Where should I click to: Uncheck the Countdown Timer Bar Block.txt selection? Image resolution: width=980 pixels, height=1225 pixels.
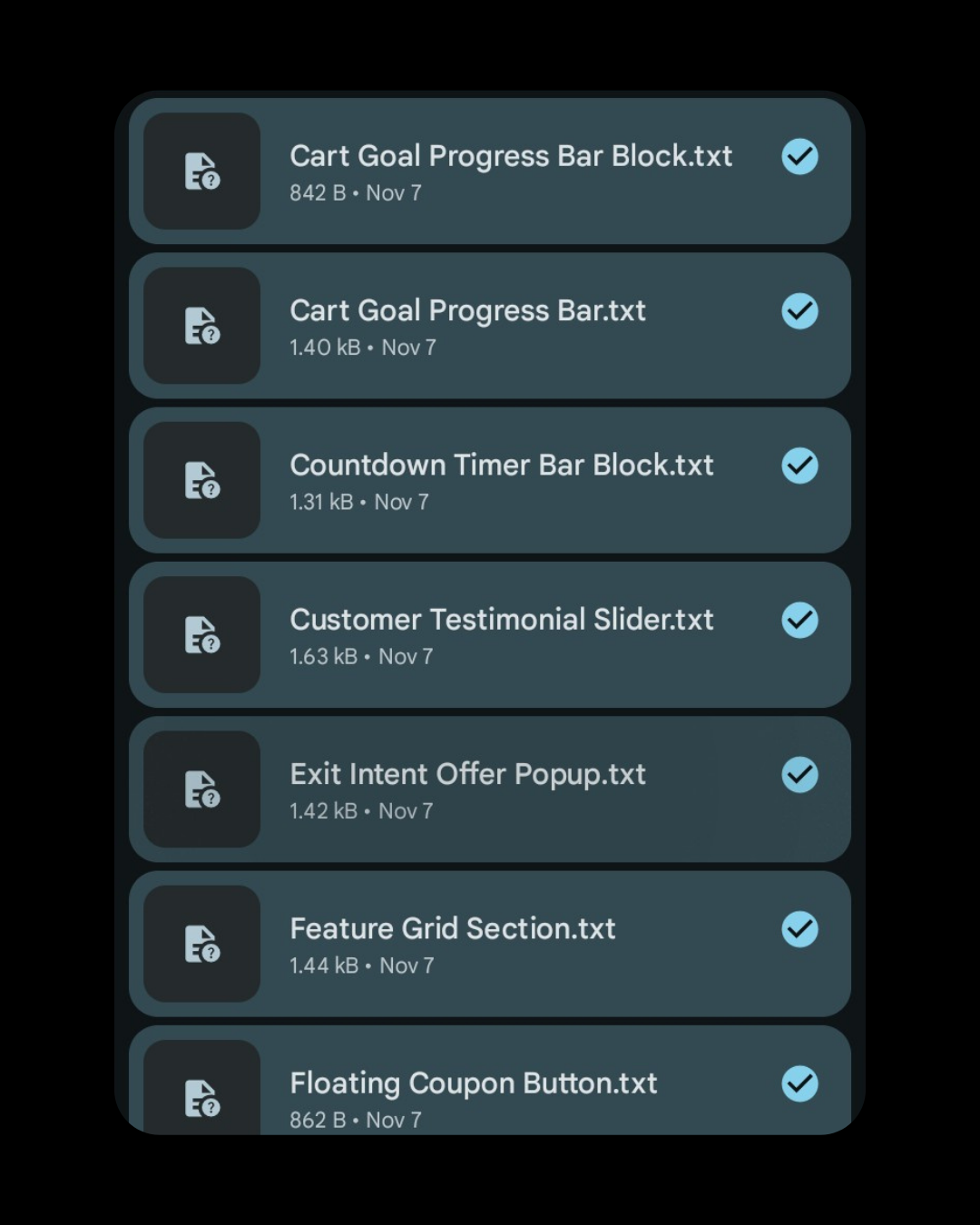coord(799,465)
